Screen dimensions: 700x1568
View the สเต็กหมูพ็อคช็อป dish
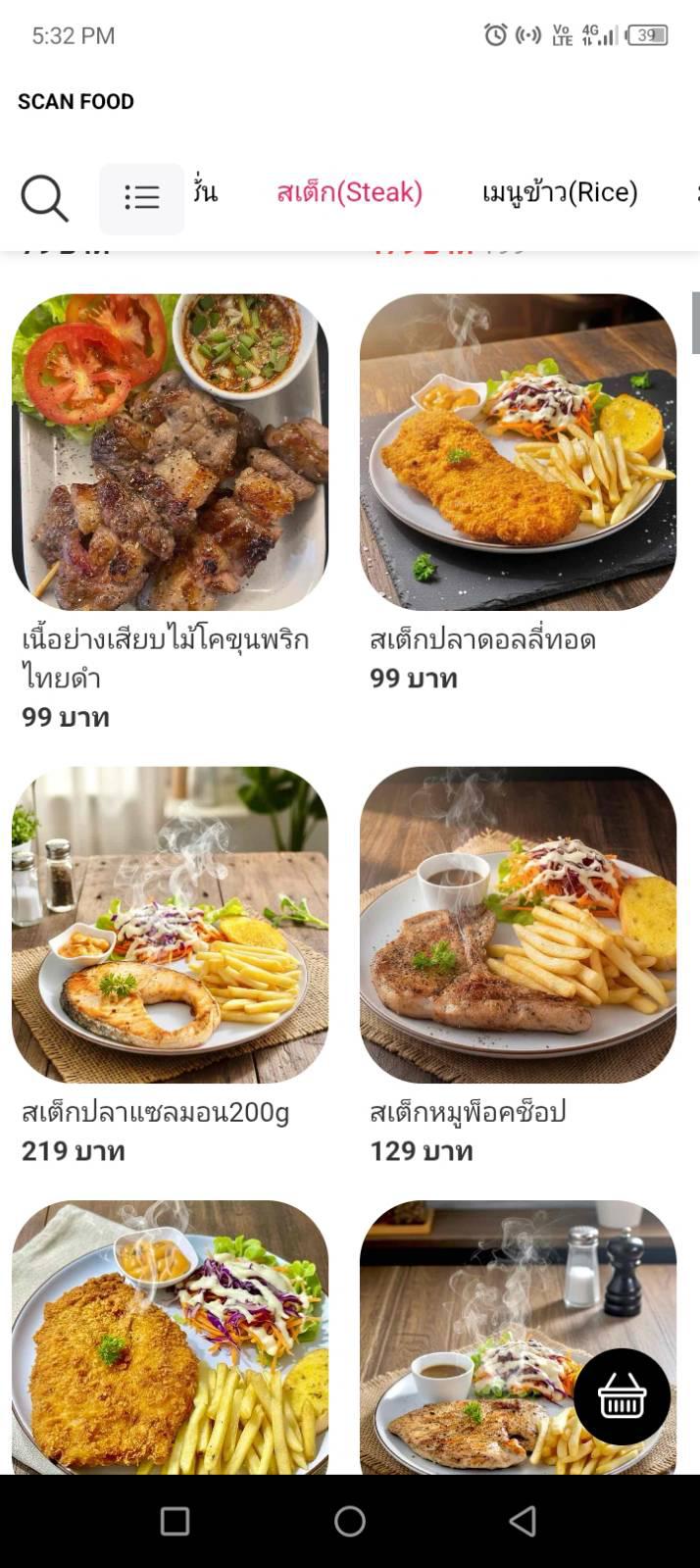coord(518,925)
